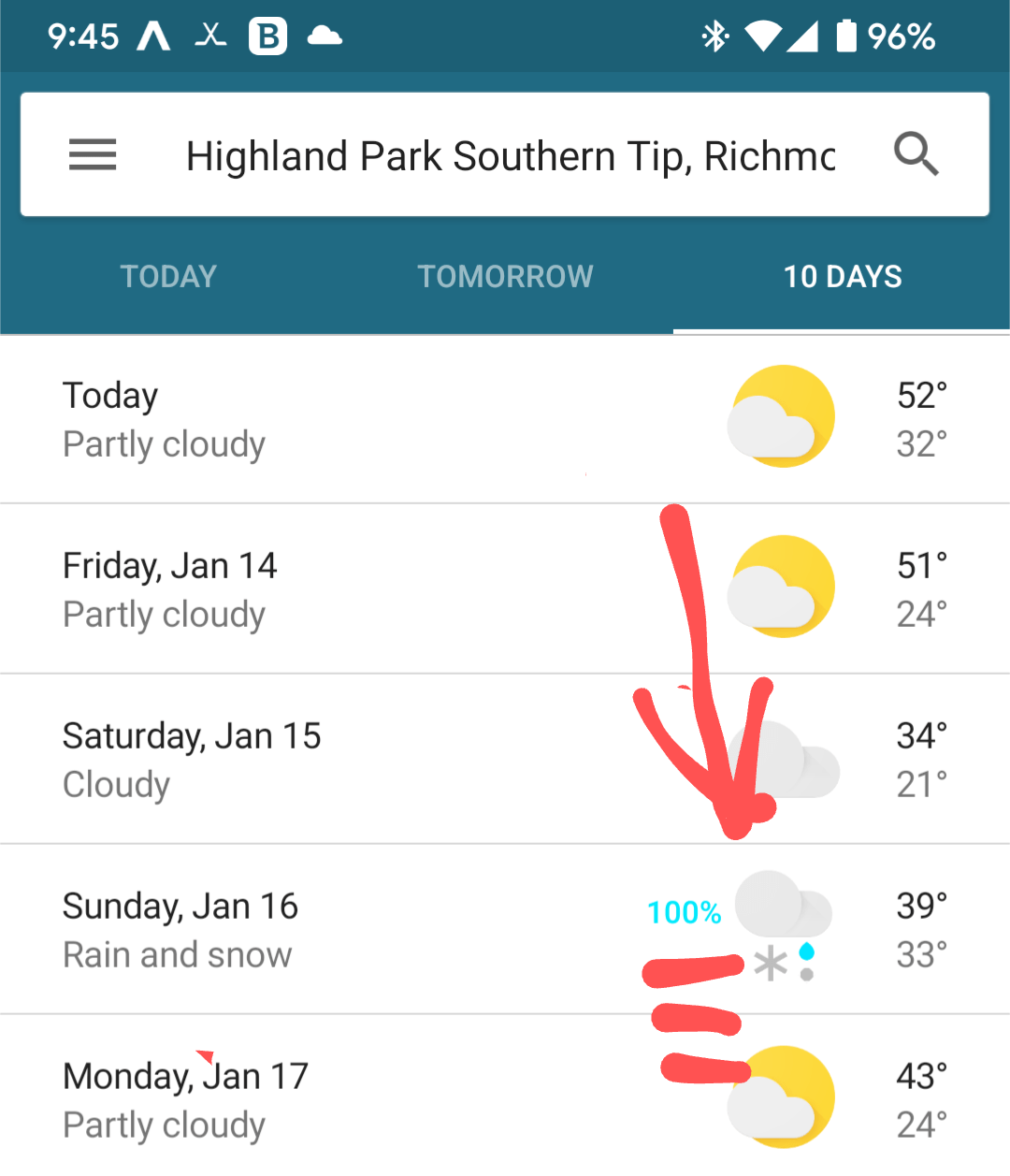This screenshot has width=1010, height=1176.
Task: Tap the search magnifier icon
Action: 916,154
